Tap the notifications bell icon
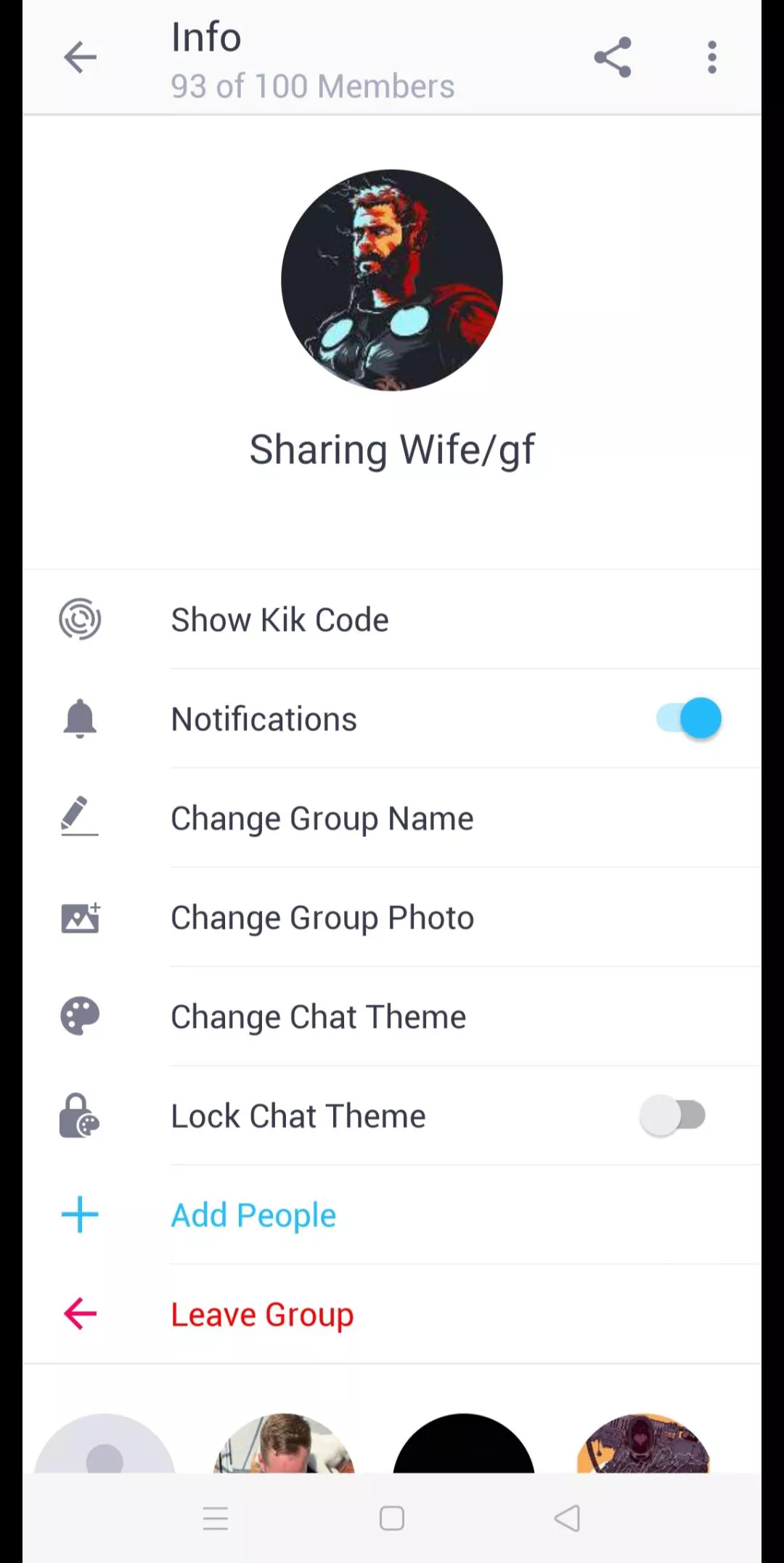 click(x=80, y=718)
